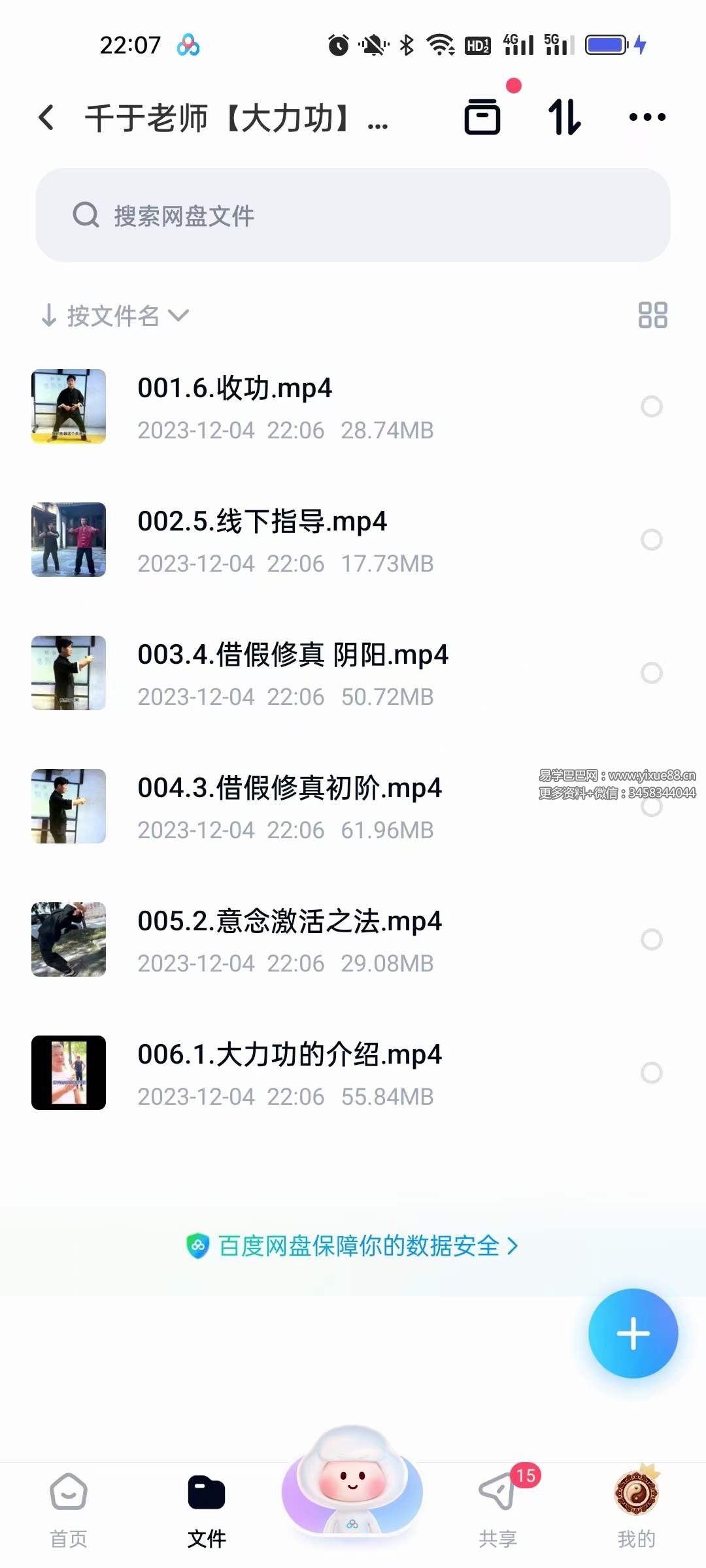
Task: Tap the back arrow to exit folder
Action: pyautogui.click(x=46, y=116)
